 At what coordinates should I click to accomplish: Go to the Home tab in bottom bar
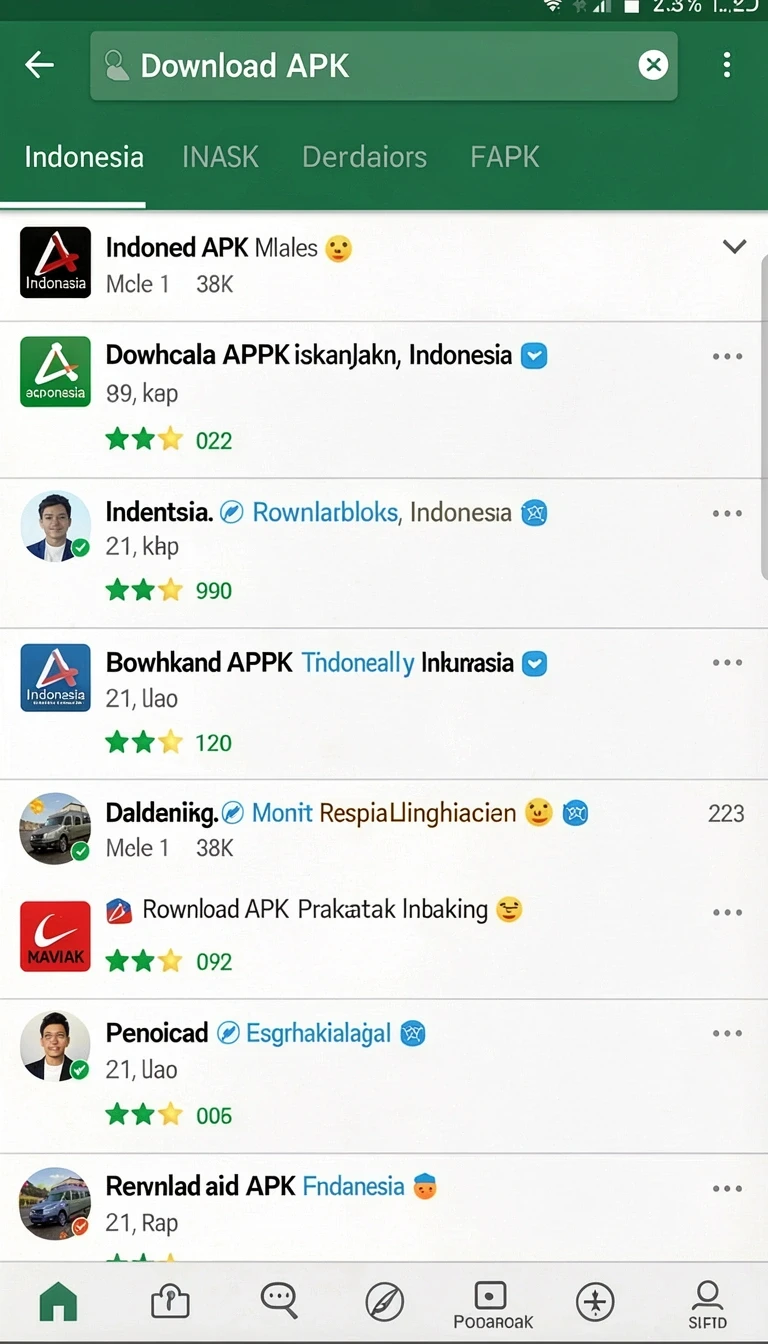(x=58, y=1301)
